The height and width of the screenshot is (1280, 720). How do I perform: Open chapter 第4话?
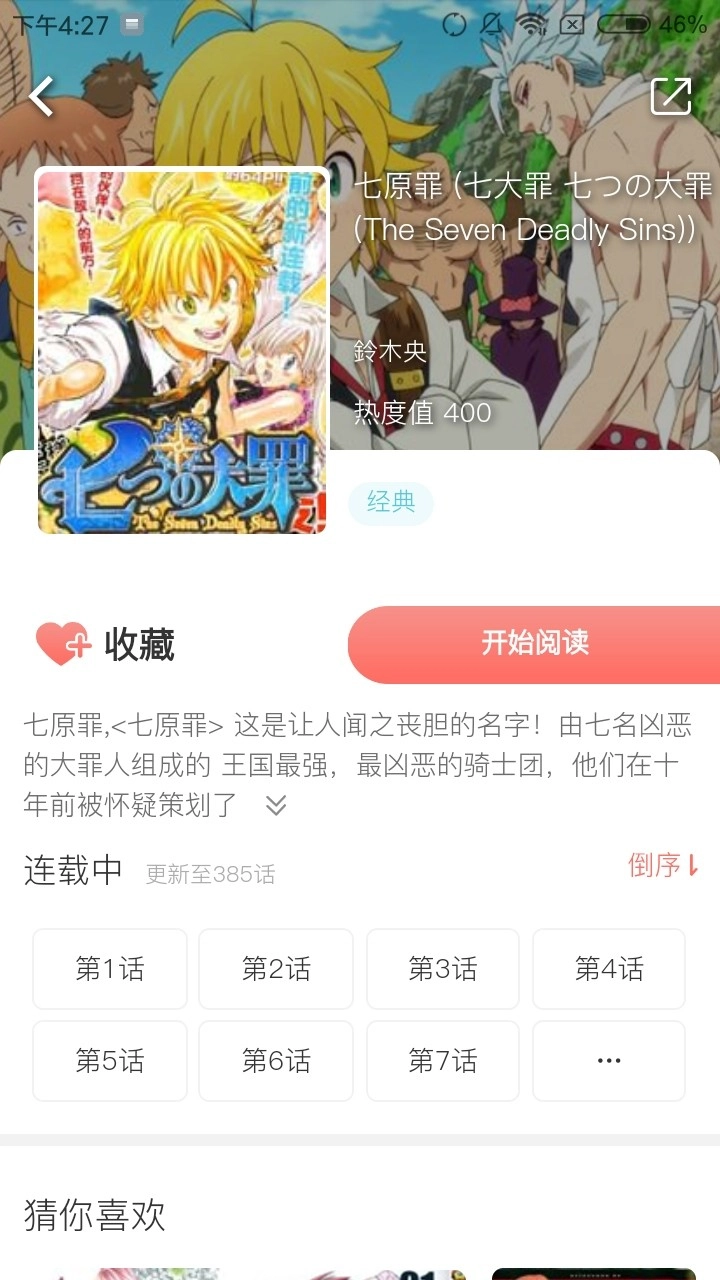pyautogui.click(x=608, y=969)
